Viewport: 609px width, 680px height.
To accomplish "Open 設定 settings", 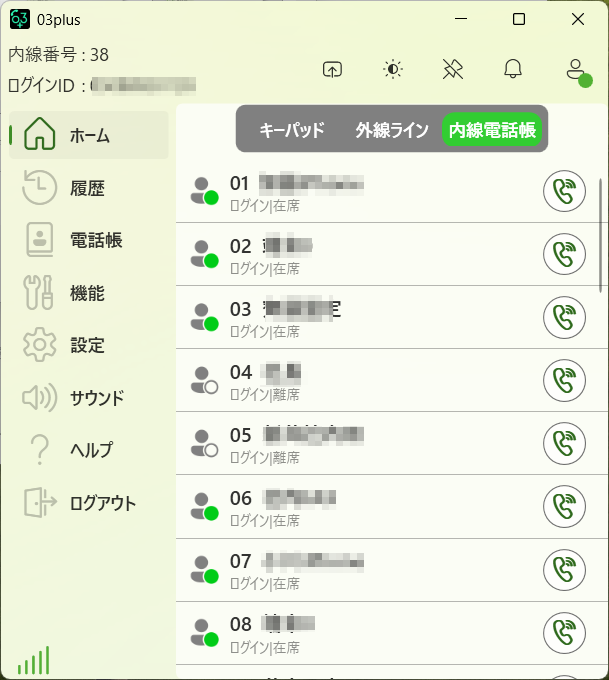I will pos(87,345).
